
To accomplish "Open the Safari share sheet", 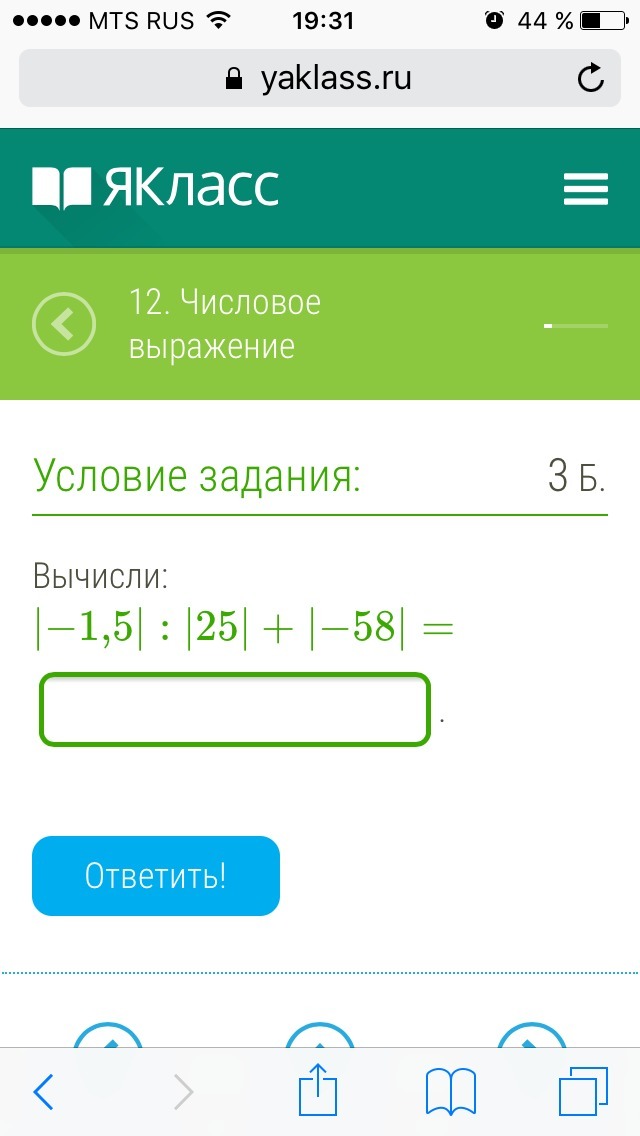I will click(x=319, y=1089).
